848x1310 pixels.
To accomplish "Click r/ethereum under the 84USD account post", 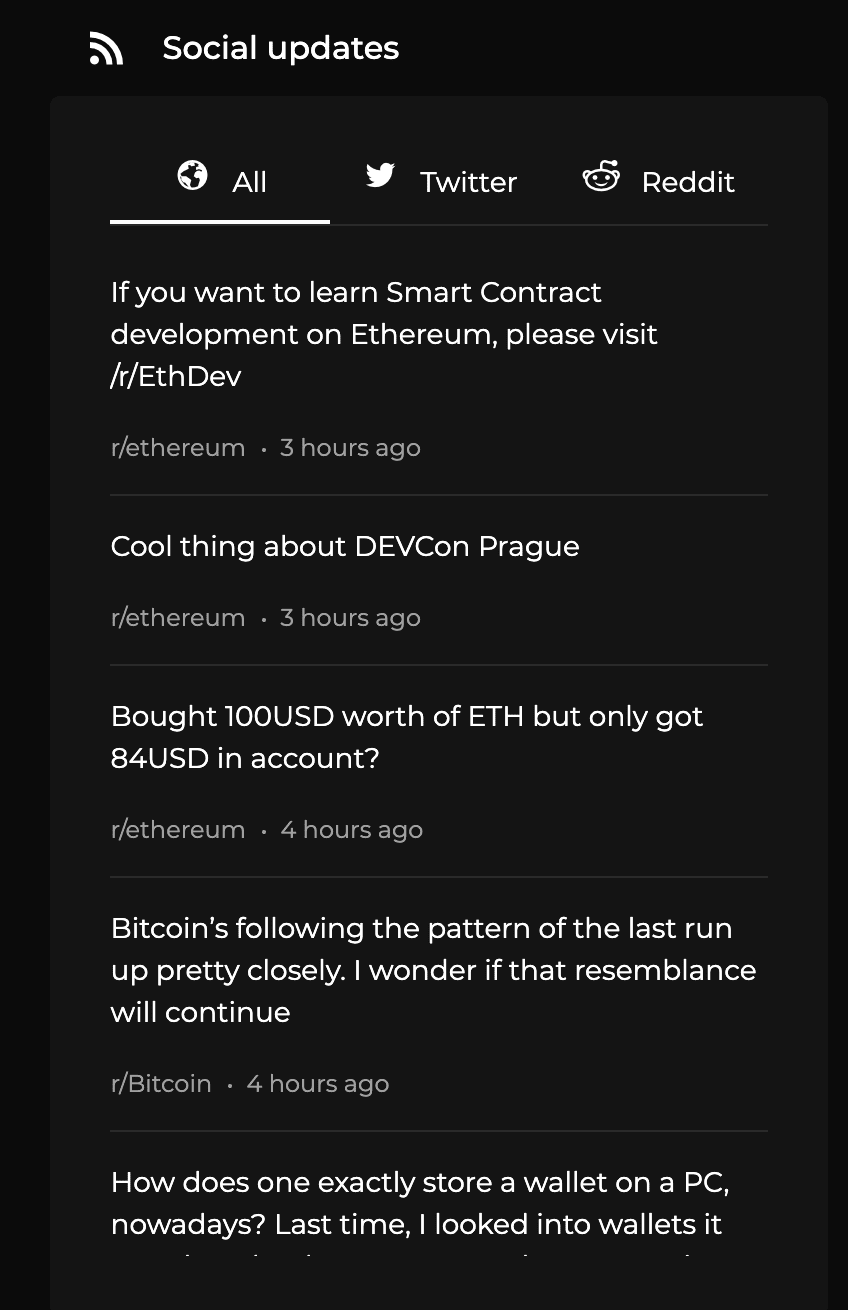I will click(178, 829).
